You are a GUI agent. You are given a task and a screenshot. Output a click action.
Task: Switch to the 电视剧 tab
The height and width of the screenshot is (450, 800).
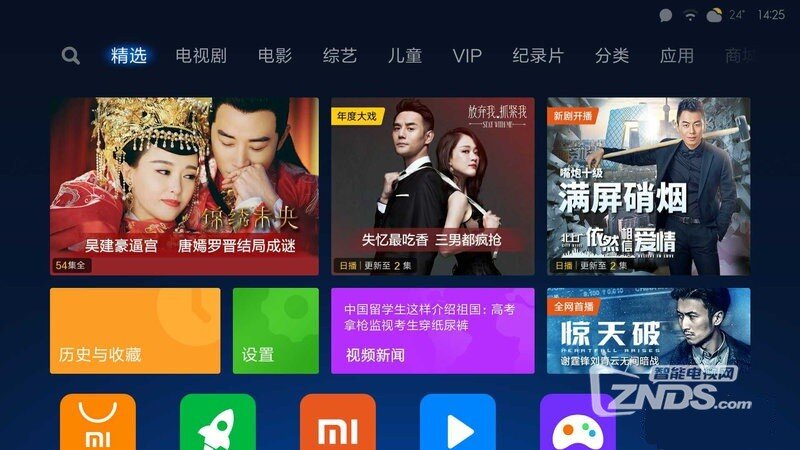pos(202,56)
